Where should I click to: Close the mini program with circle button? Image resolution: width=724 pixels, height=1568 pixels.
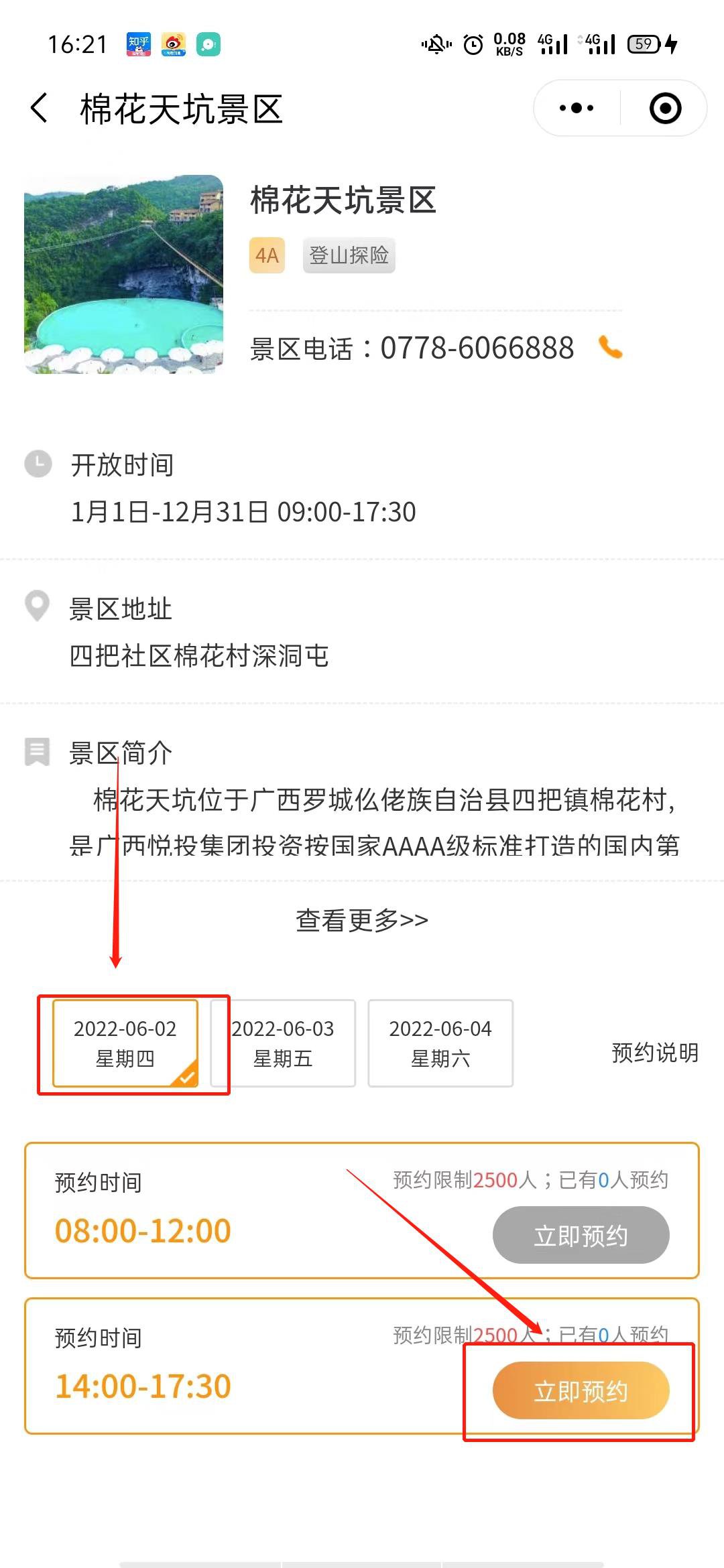(x=665, y=109)
